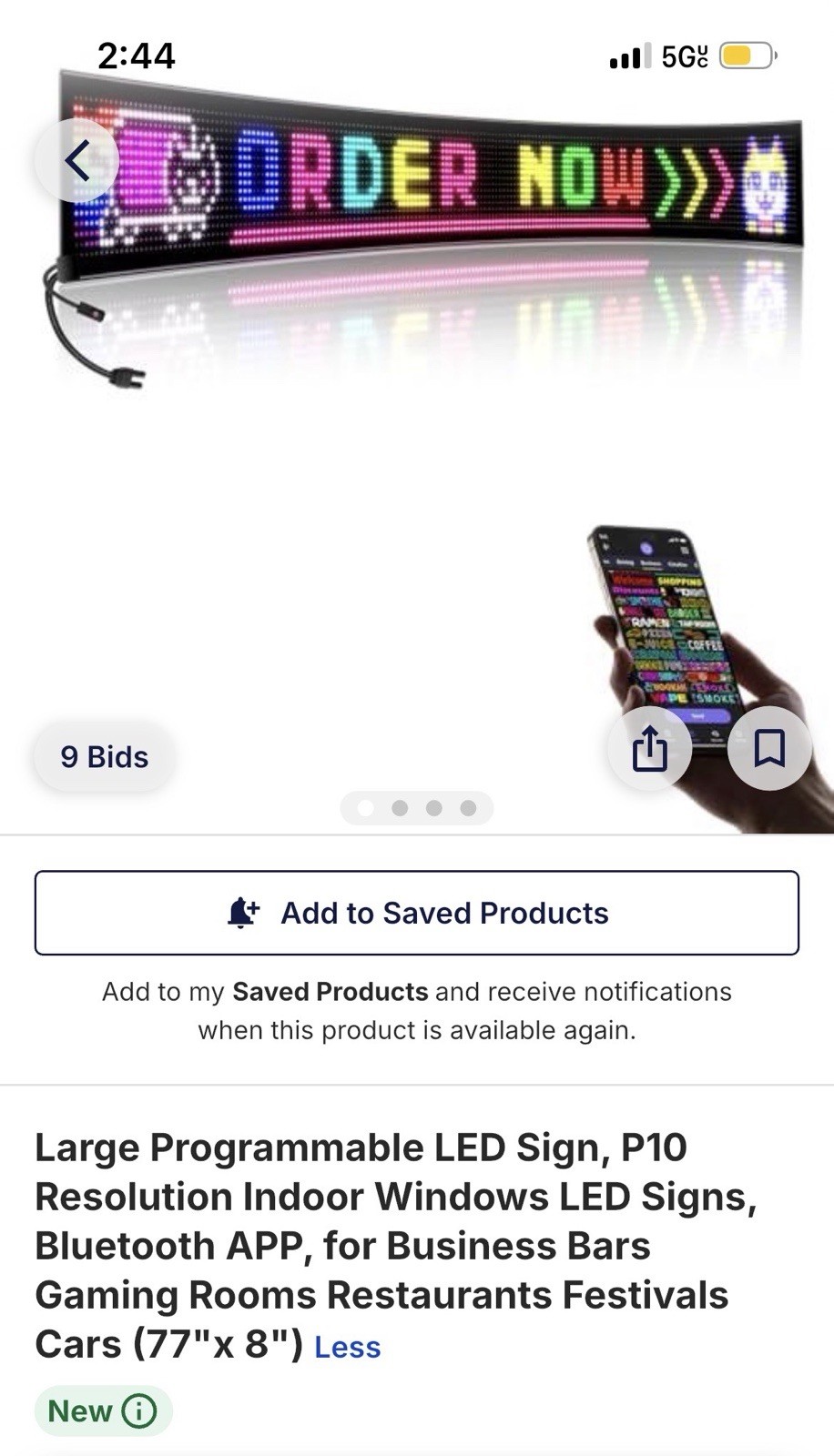Image resolution: width=834 pixels, height=1456 pixels.
Task: Open the New condition info icon
Action: point(139,1411)
